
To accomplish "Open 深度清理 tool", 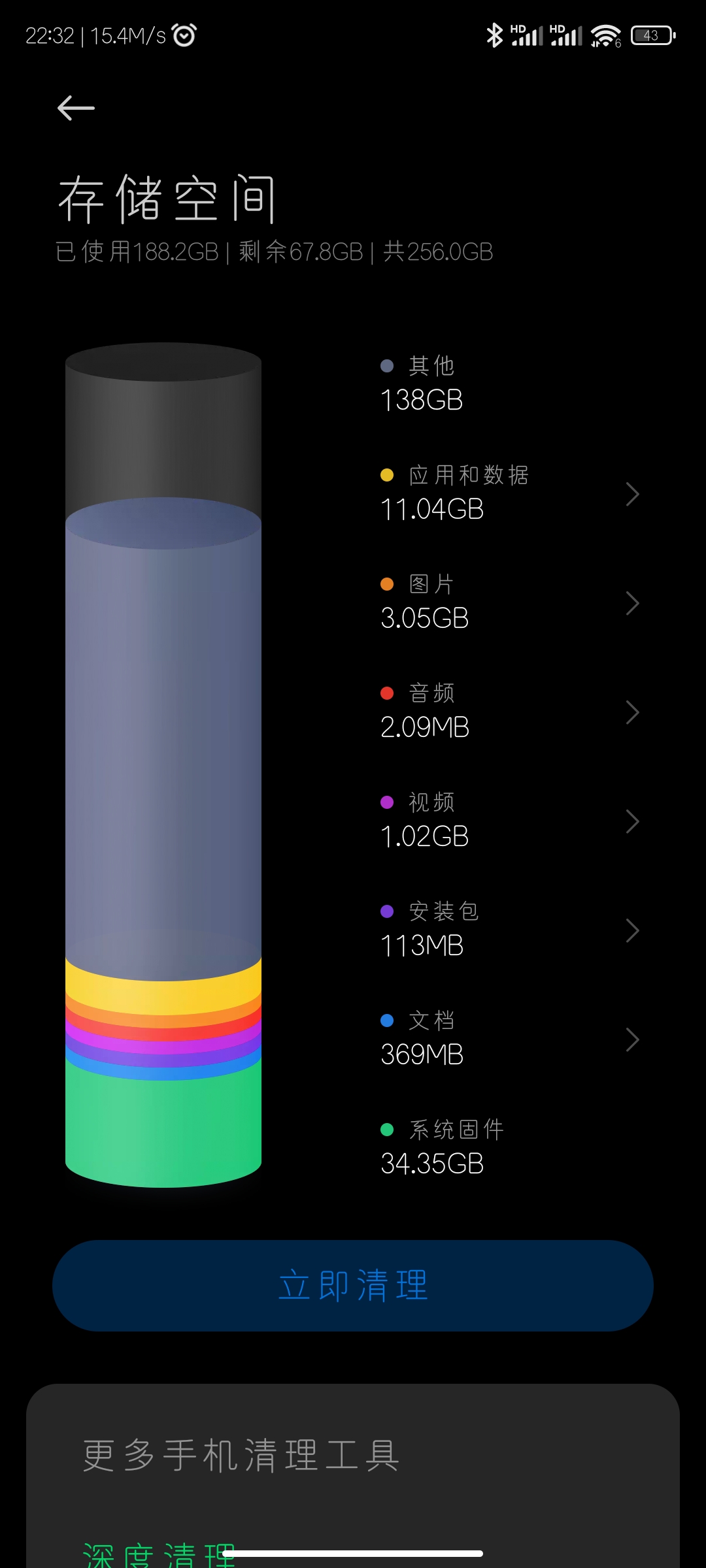I will (159, 1554).
